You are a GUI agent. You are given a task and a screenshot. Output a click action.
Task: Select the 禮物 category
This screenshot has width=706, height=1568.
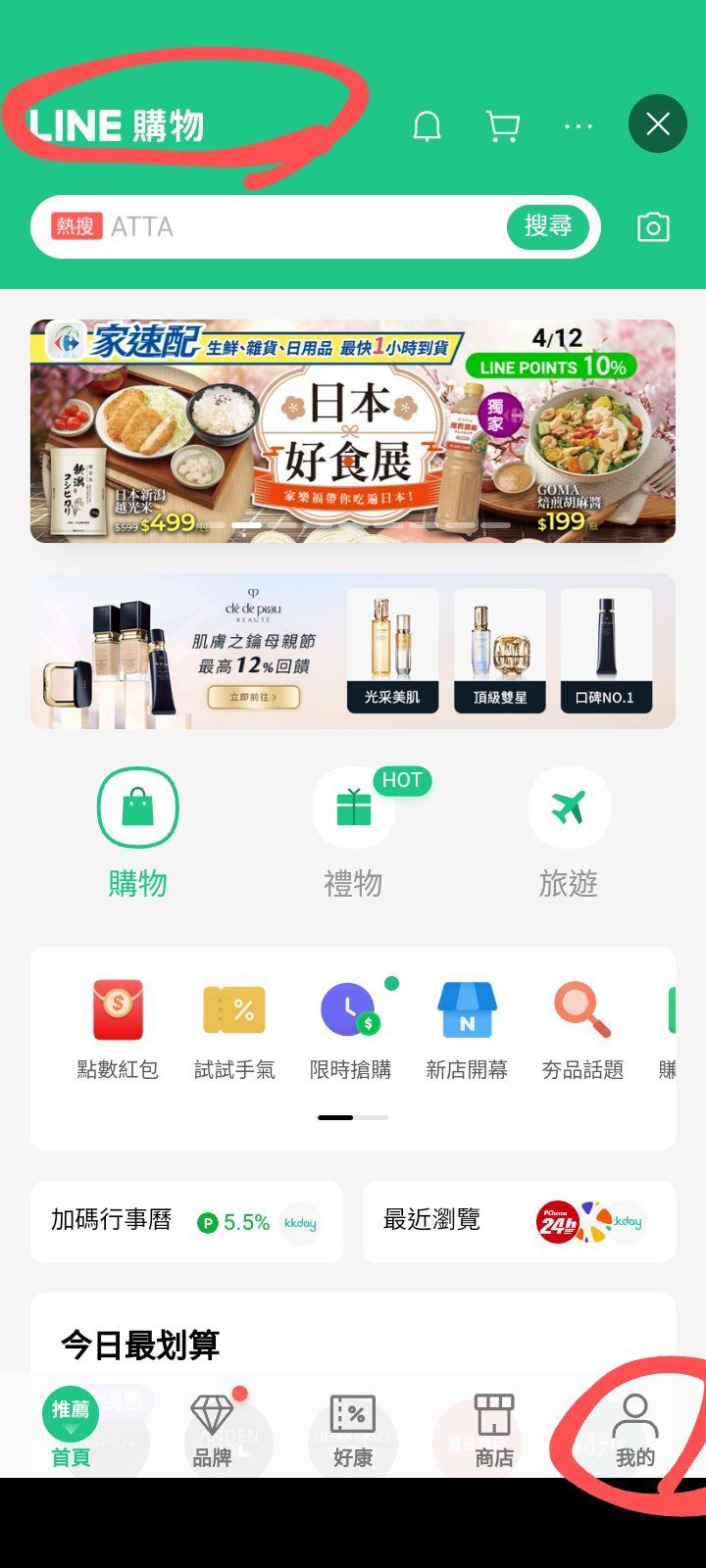pyautogui.click(x=353, y=833)
